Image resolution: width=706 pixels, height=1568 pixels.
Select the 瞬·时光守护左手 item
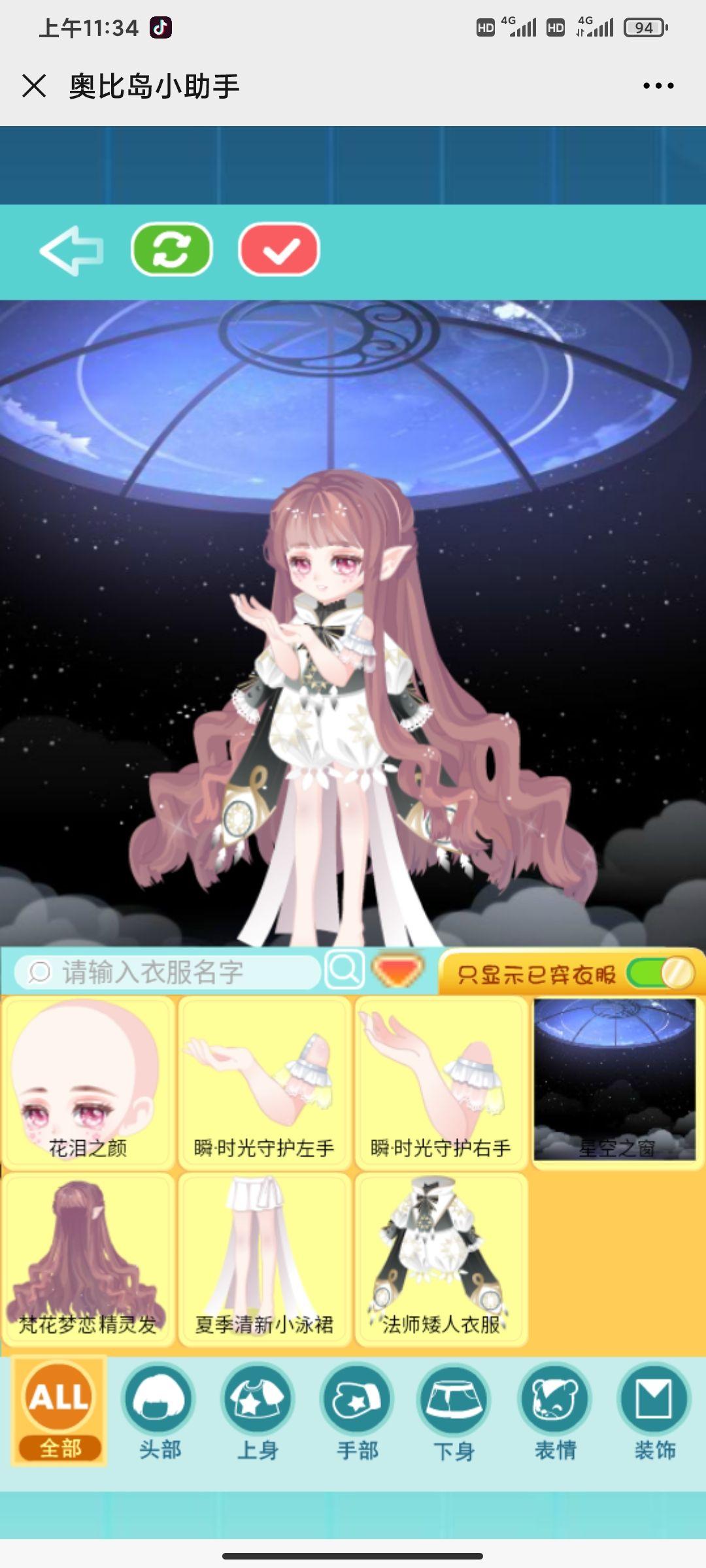(265, 1082)
